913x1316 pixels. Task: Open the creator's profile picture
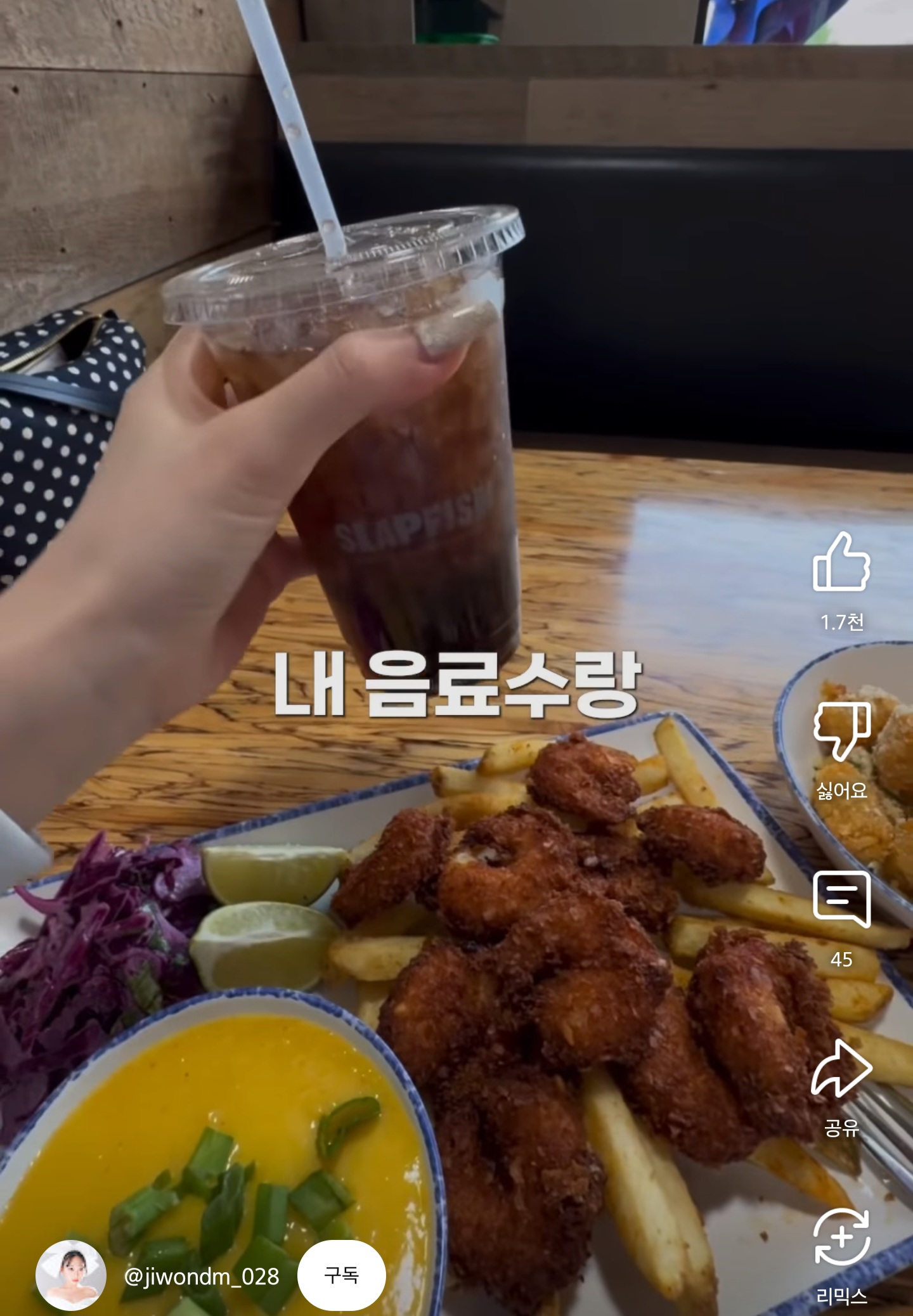(71, 1275)
